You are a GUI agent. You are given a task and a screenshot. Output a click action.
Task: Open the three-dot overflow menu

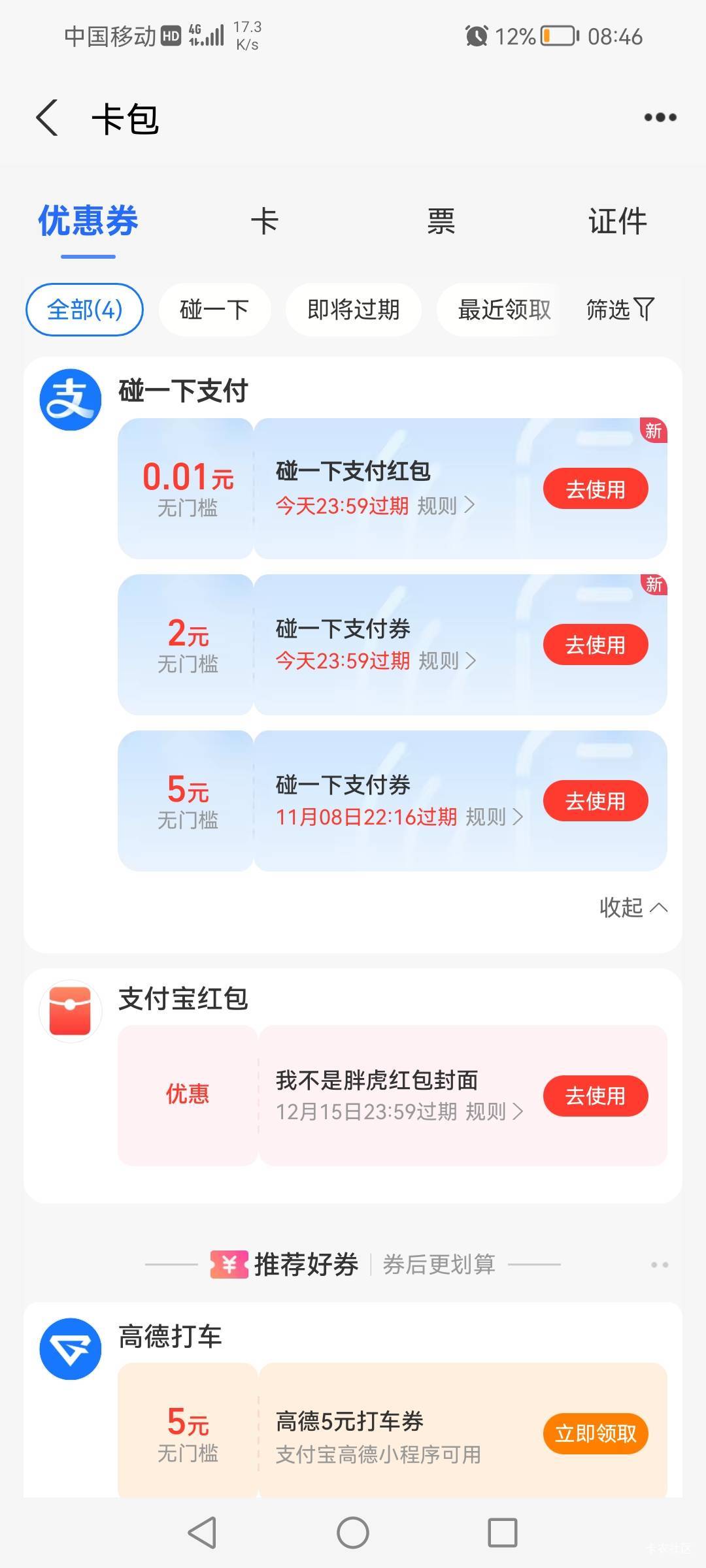pos(660,118)
